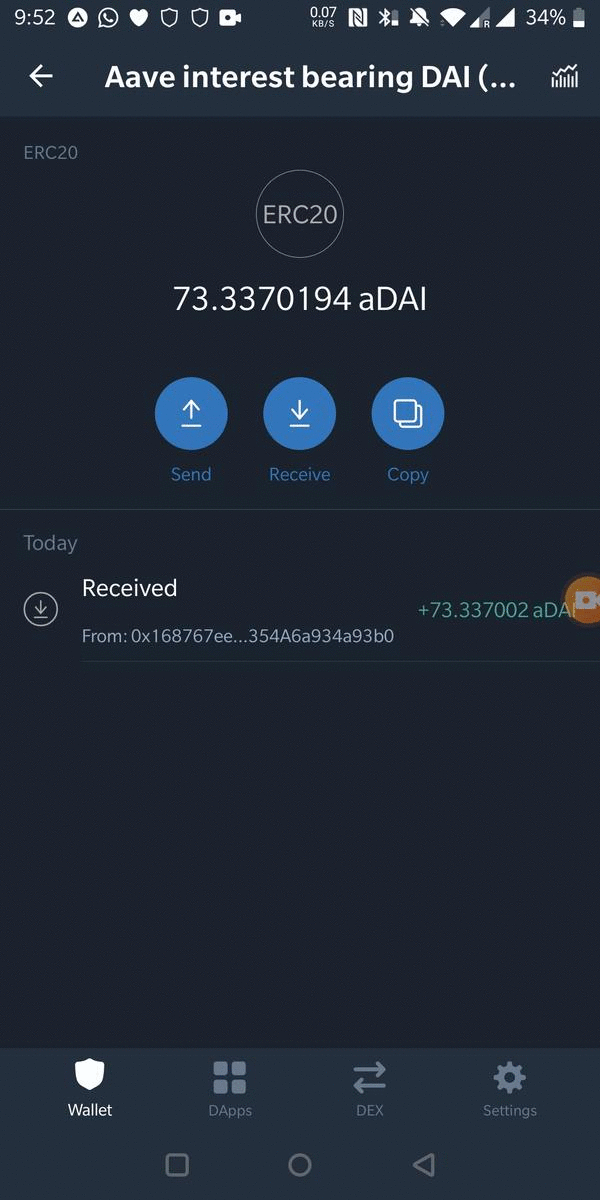
Task: Open the Settings tab
Action: coord(509,1088)
